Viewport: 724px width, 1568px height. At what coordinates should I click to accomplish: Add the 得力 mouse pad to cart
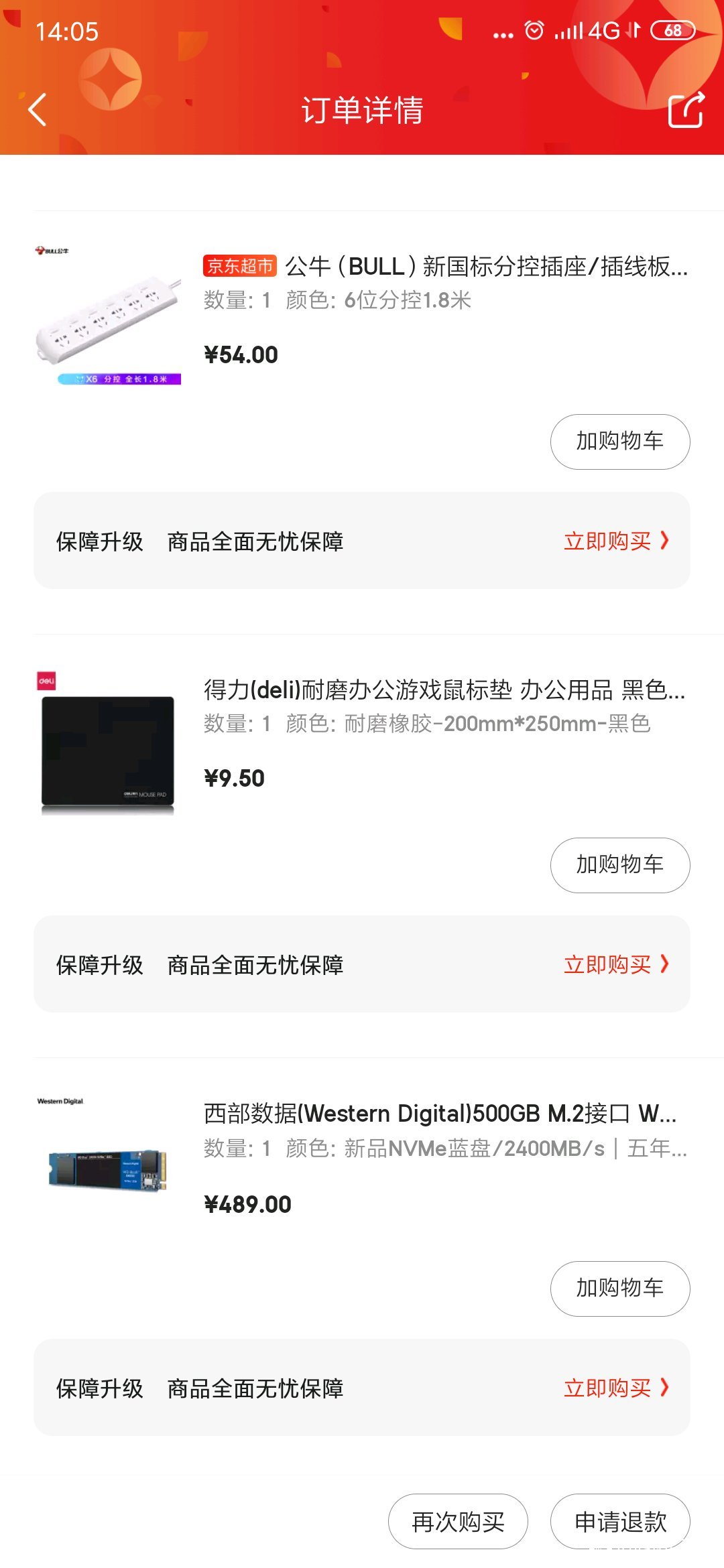click(620, 865)
